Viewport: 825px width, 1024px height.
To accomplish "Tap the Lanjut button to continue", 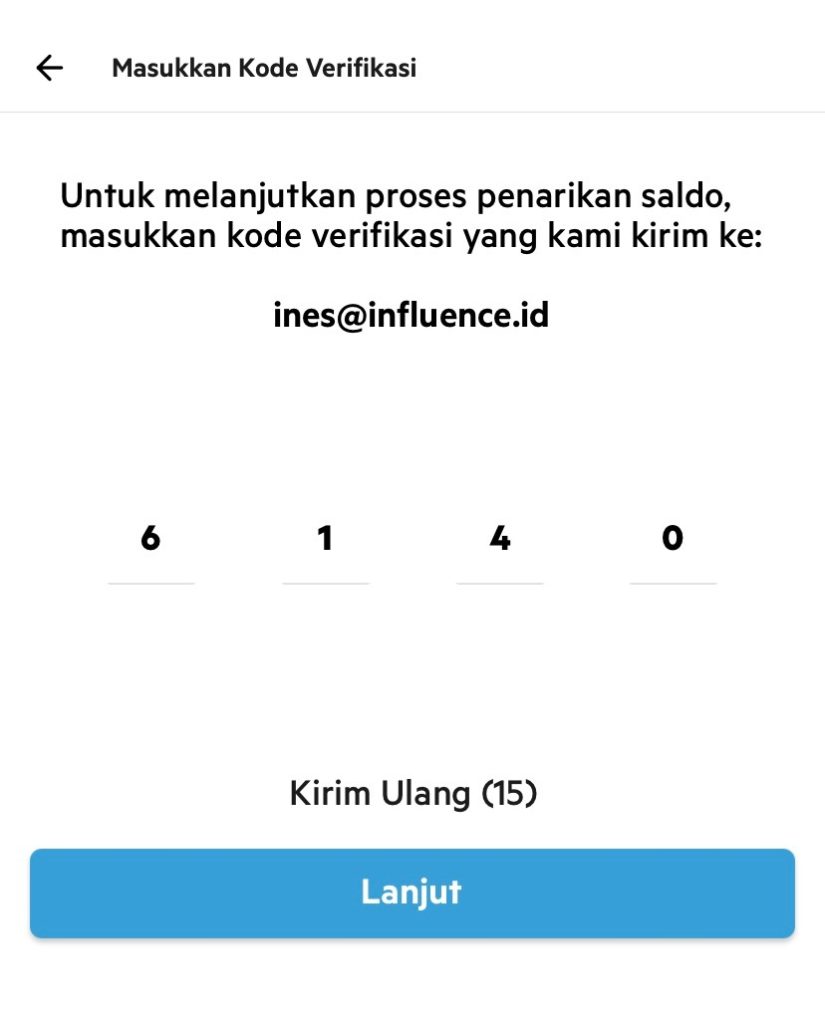I will click(x=412, y=893).
